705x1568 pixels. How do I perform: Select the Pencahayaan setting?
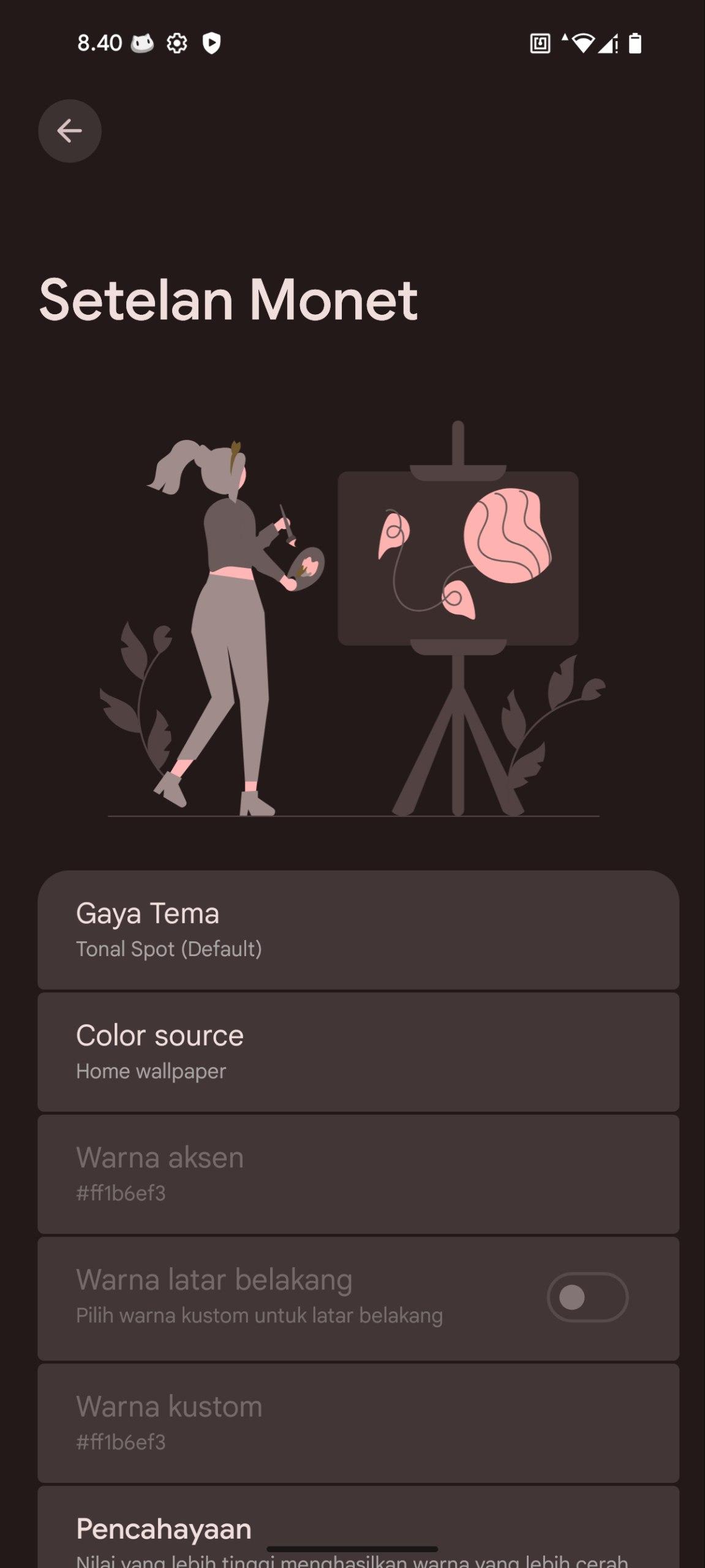pos(358,1527)
